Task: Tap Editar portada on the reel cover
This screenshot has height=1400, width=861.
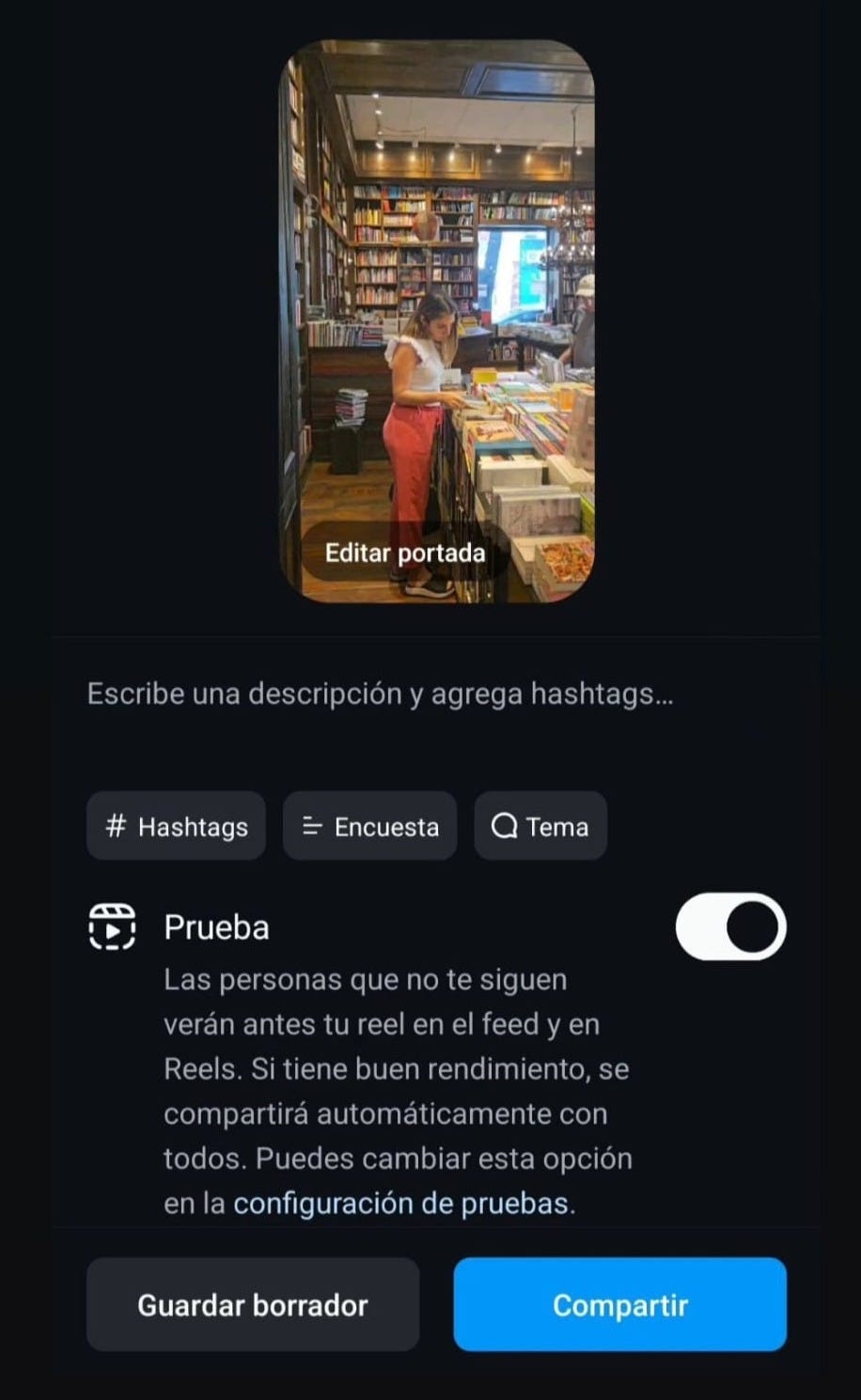Action: (405, 552)
